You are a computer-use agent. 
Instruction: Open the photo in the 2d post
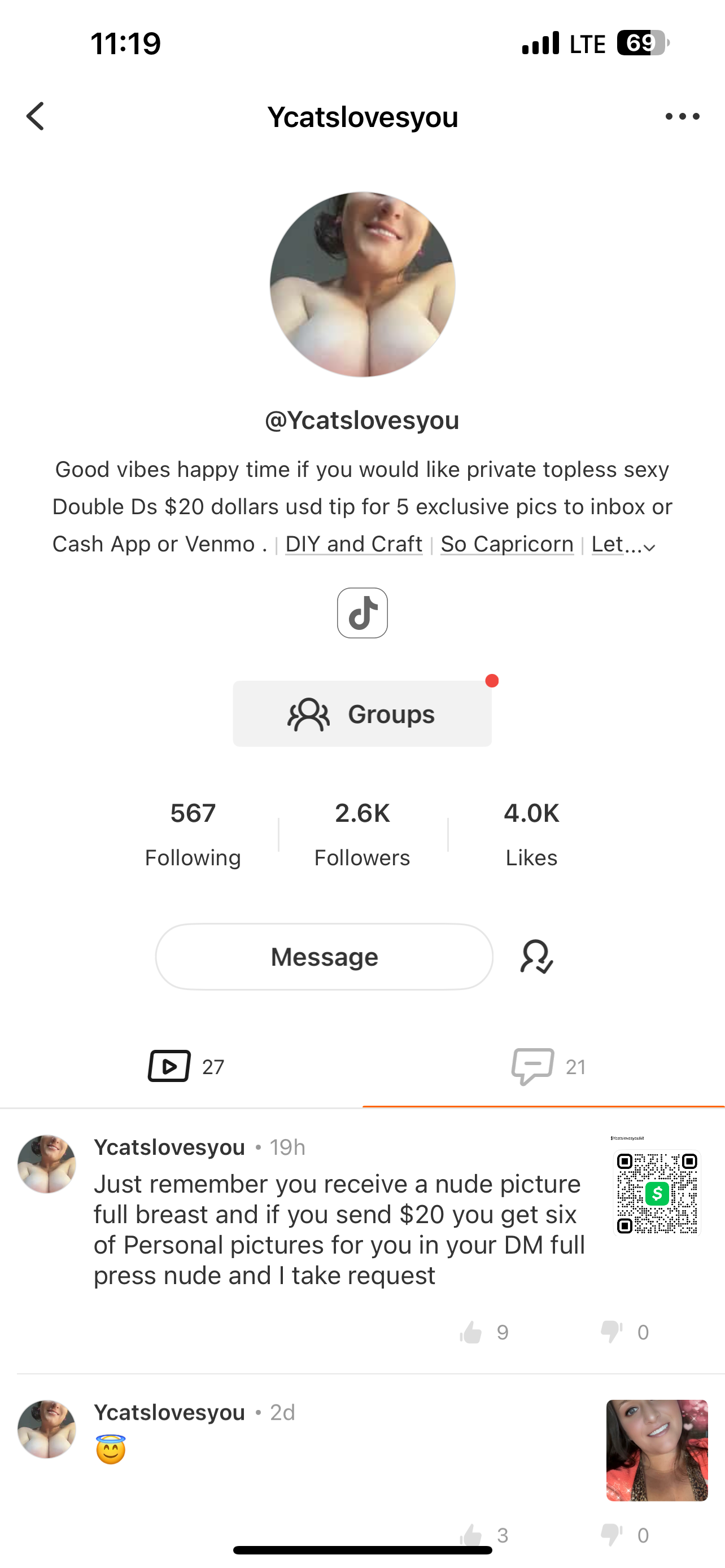[656, 1450]
